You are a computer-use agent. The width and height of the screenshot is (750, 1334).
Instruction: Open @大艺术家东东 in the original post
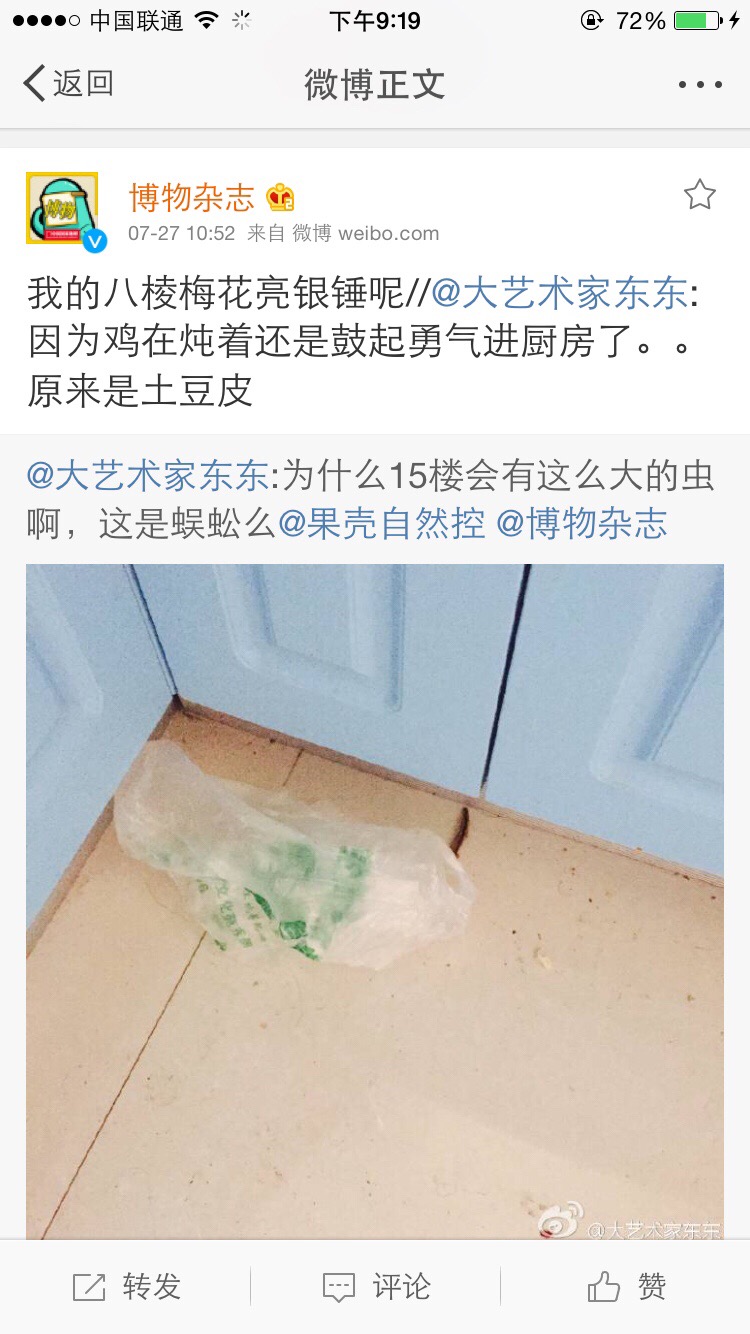click(x=148, y=476)
